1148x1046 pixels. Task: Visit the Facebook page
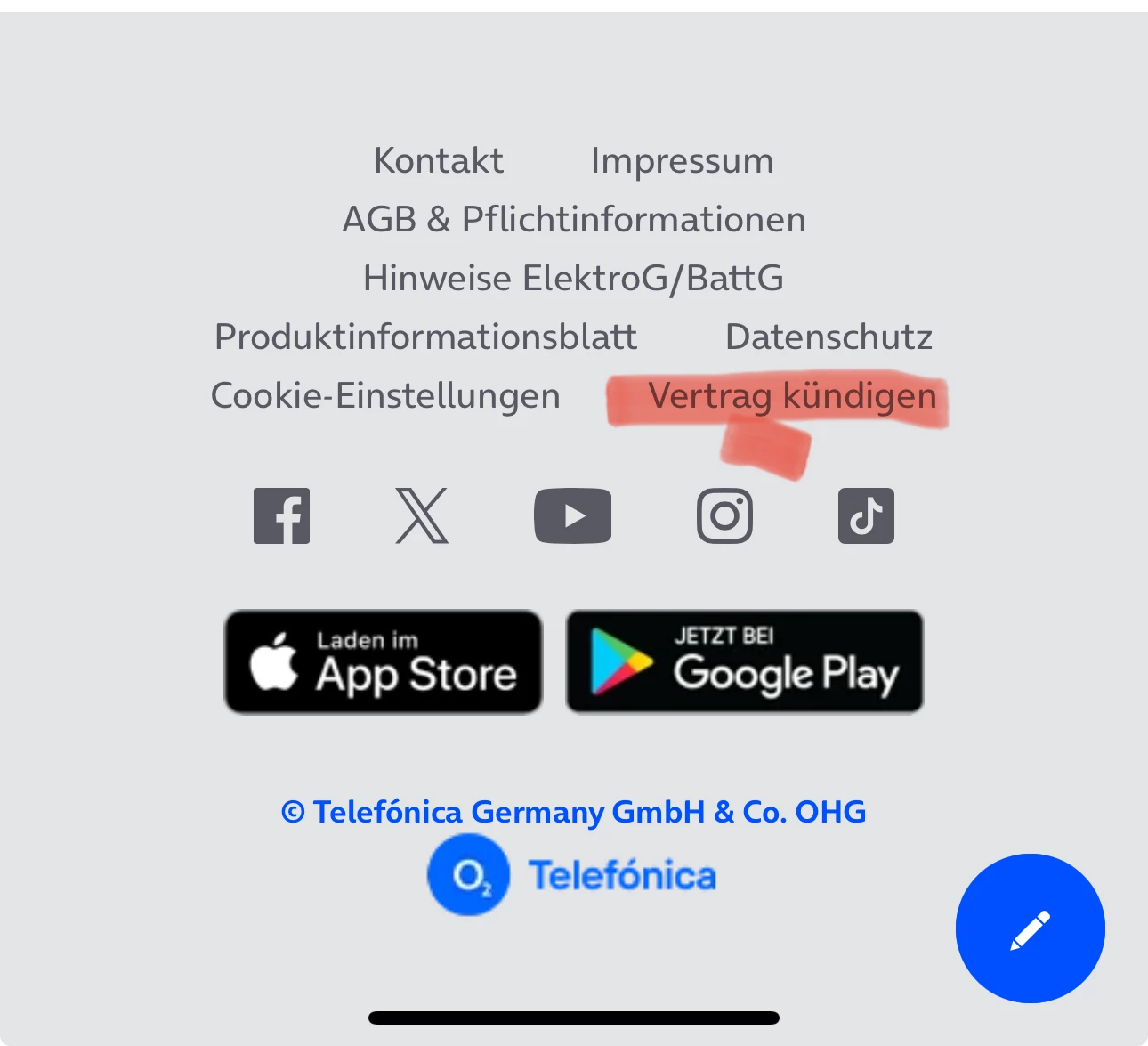click(x=281, y=515)
